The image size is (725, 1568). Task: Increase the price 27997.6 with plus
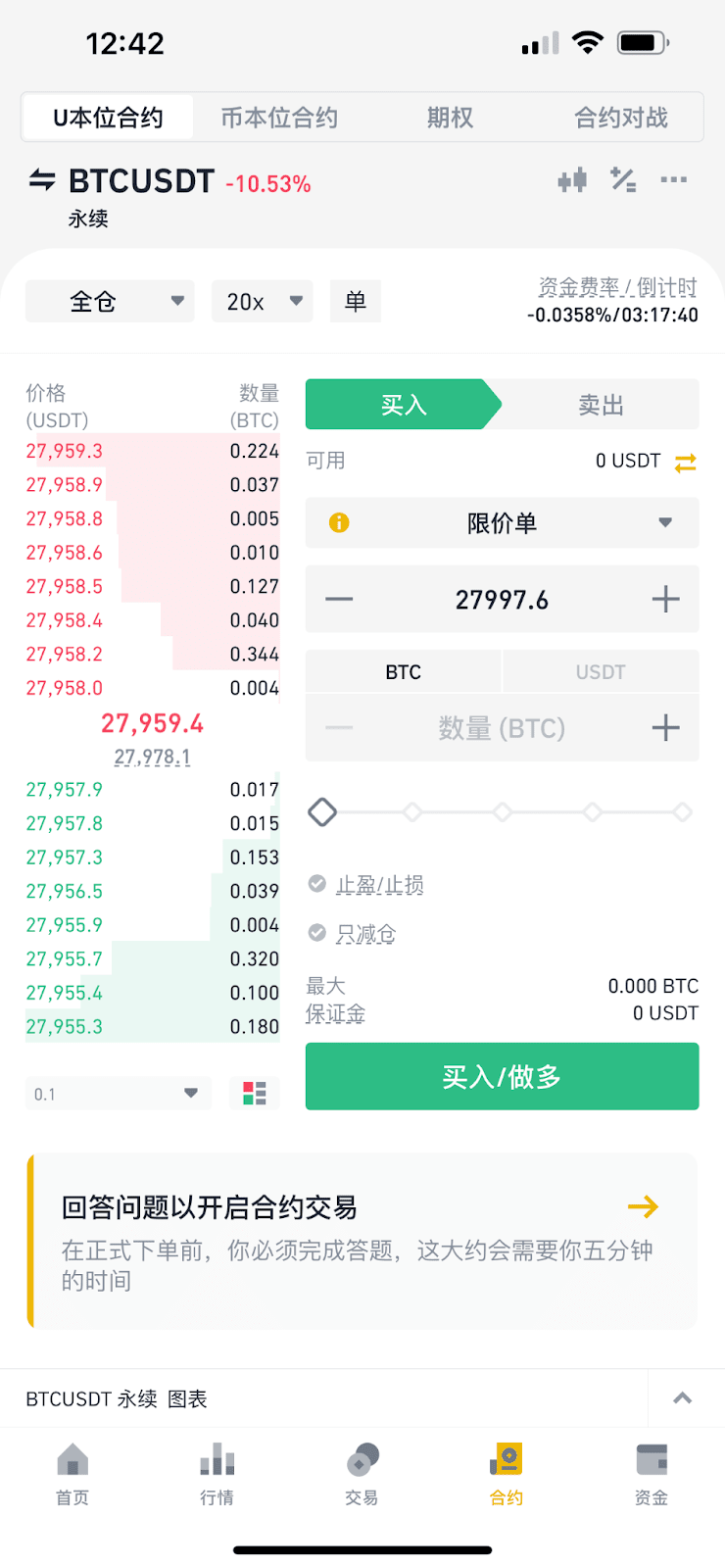coord(665,599)
